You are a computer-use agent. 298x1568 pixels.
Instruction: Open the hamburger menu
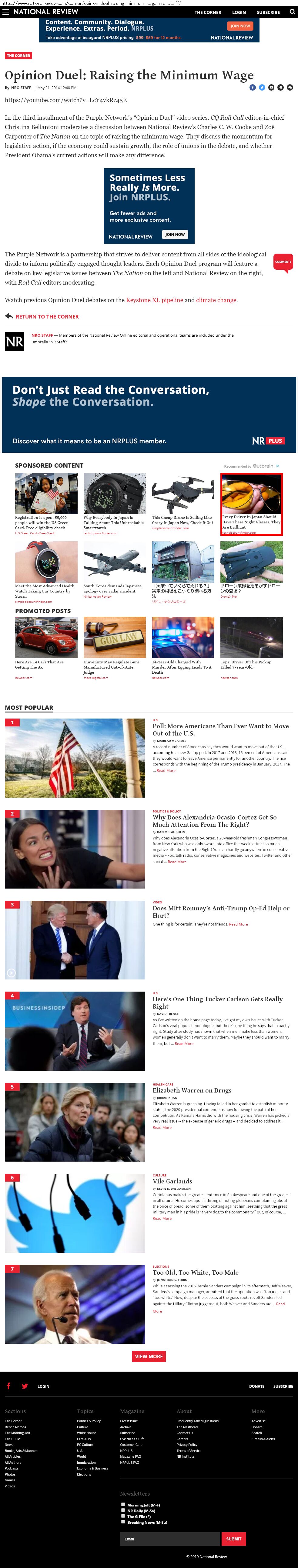pyautogui.click(x=6, y=12)
